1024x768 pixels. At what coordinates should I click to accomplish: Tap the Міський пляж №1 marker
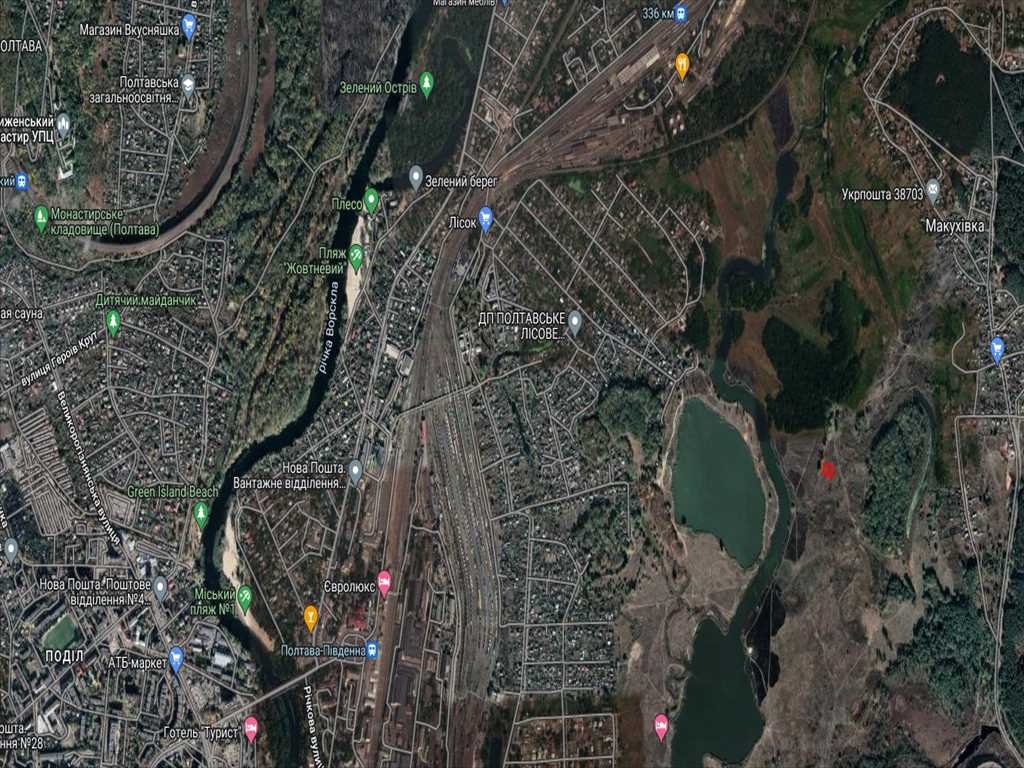click(x=244, y=597)
